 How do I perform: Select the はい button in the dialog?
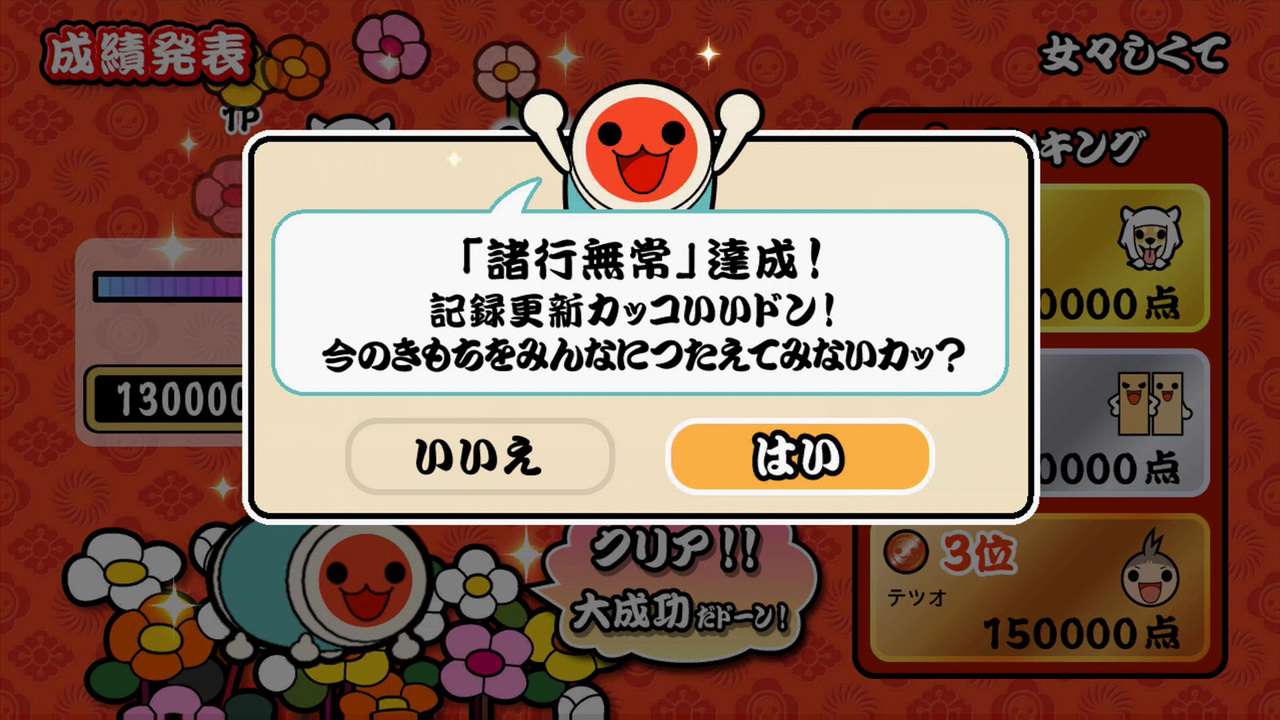[x=799, y=457]
